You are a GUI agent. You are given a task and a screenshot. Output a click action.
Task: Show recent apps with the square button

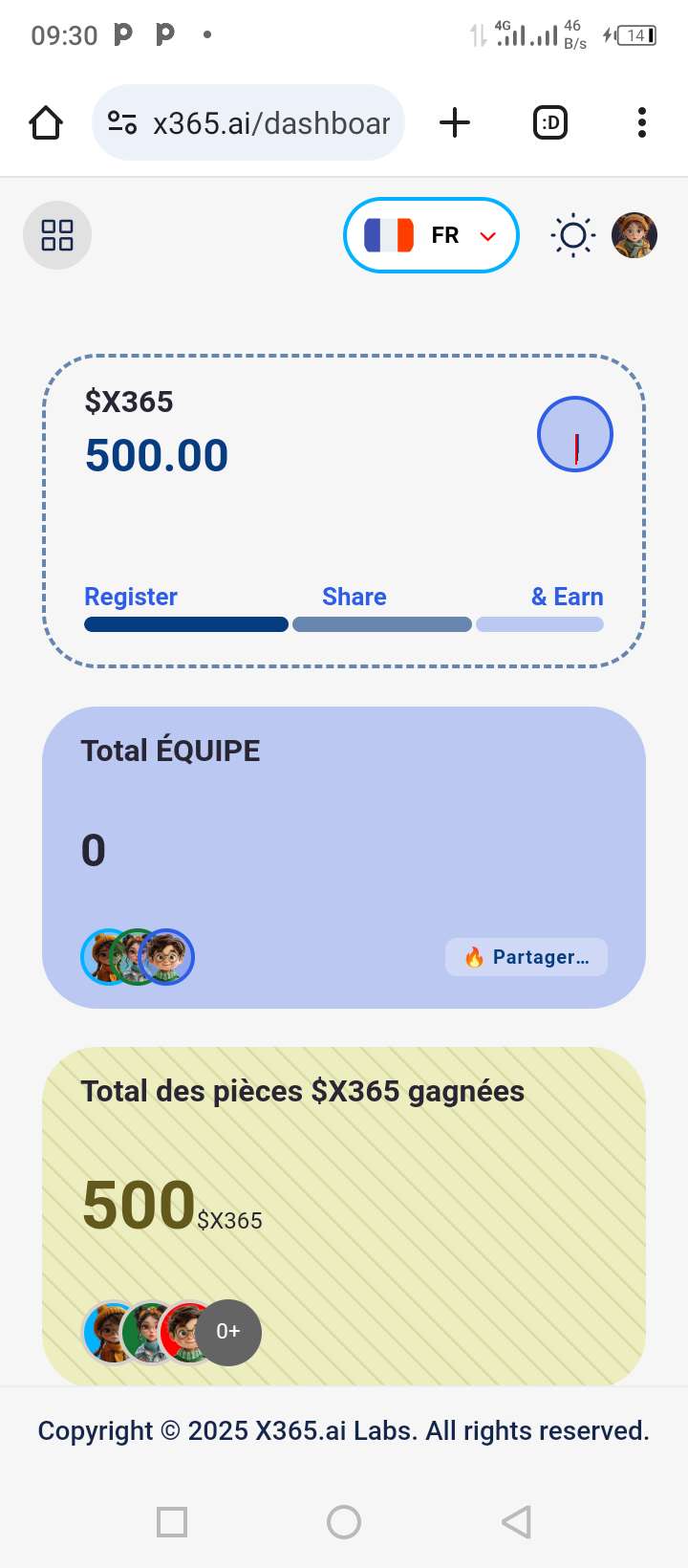point(172,1521)
